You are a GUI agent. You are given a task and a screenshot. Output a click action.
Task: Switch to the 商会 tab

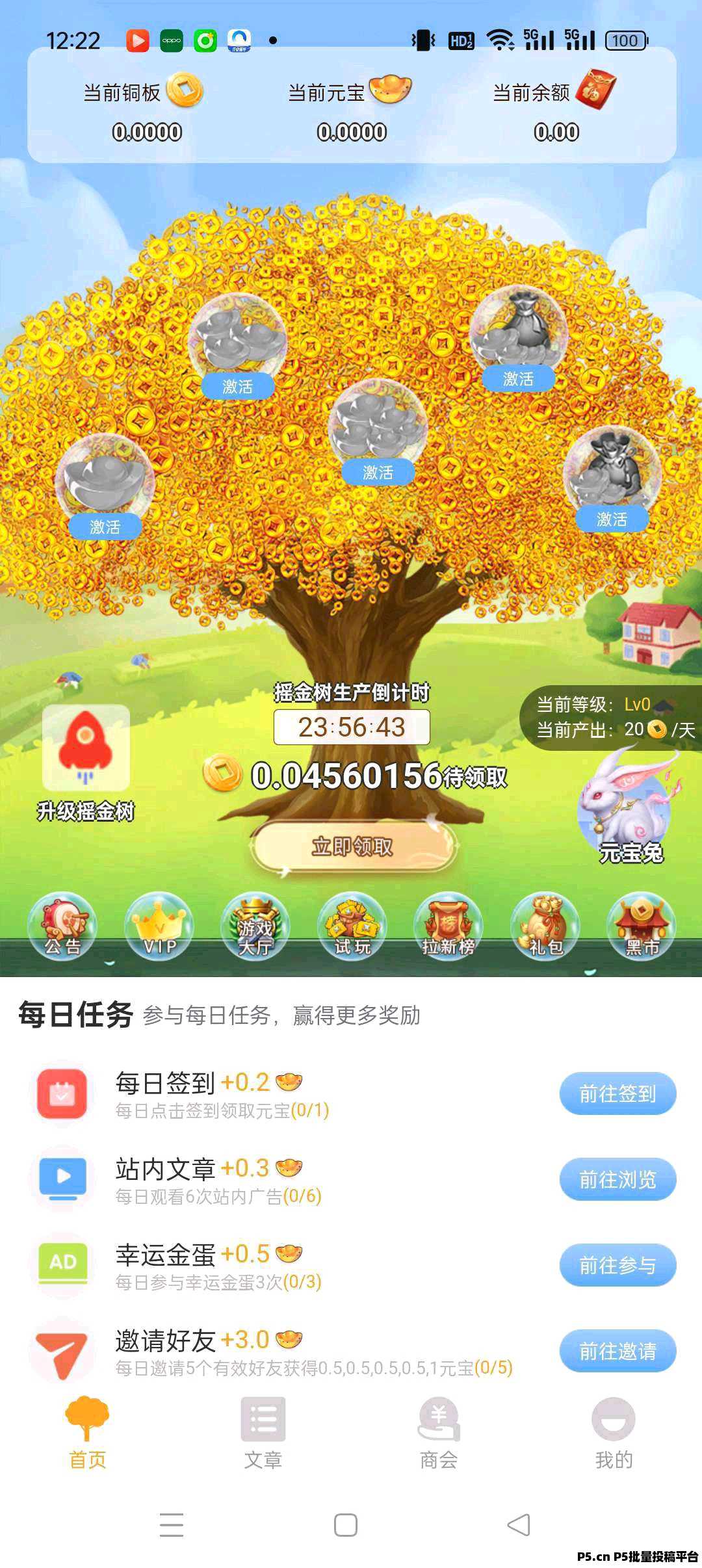(439, 1433)
